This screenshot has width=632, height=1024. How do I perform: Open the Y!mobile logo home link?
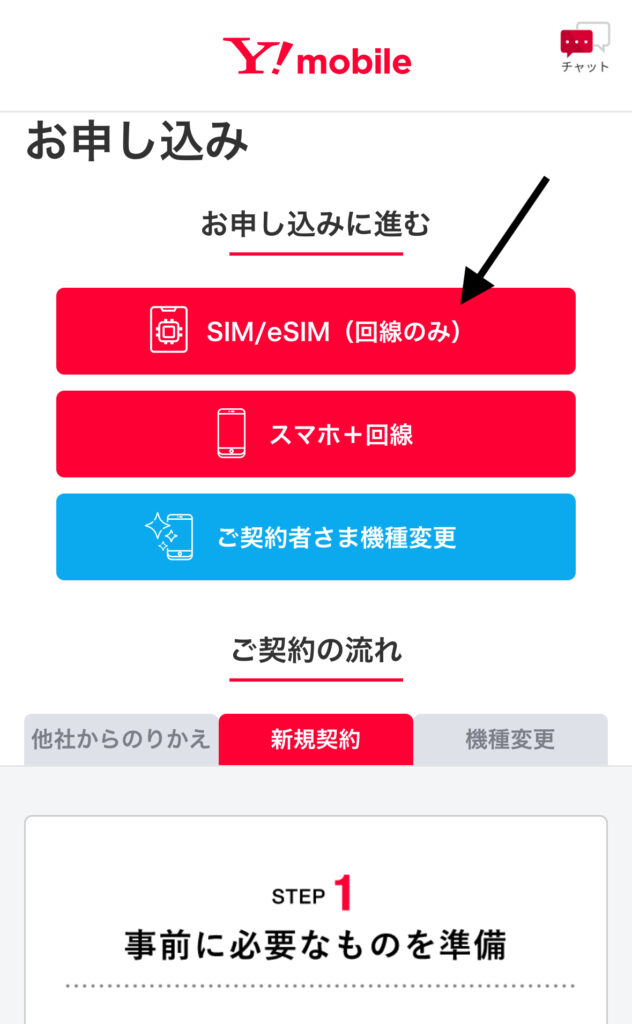tap(316, 58)
